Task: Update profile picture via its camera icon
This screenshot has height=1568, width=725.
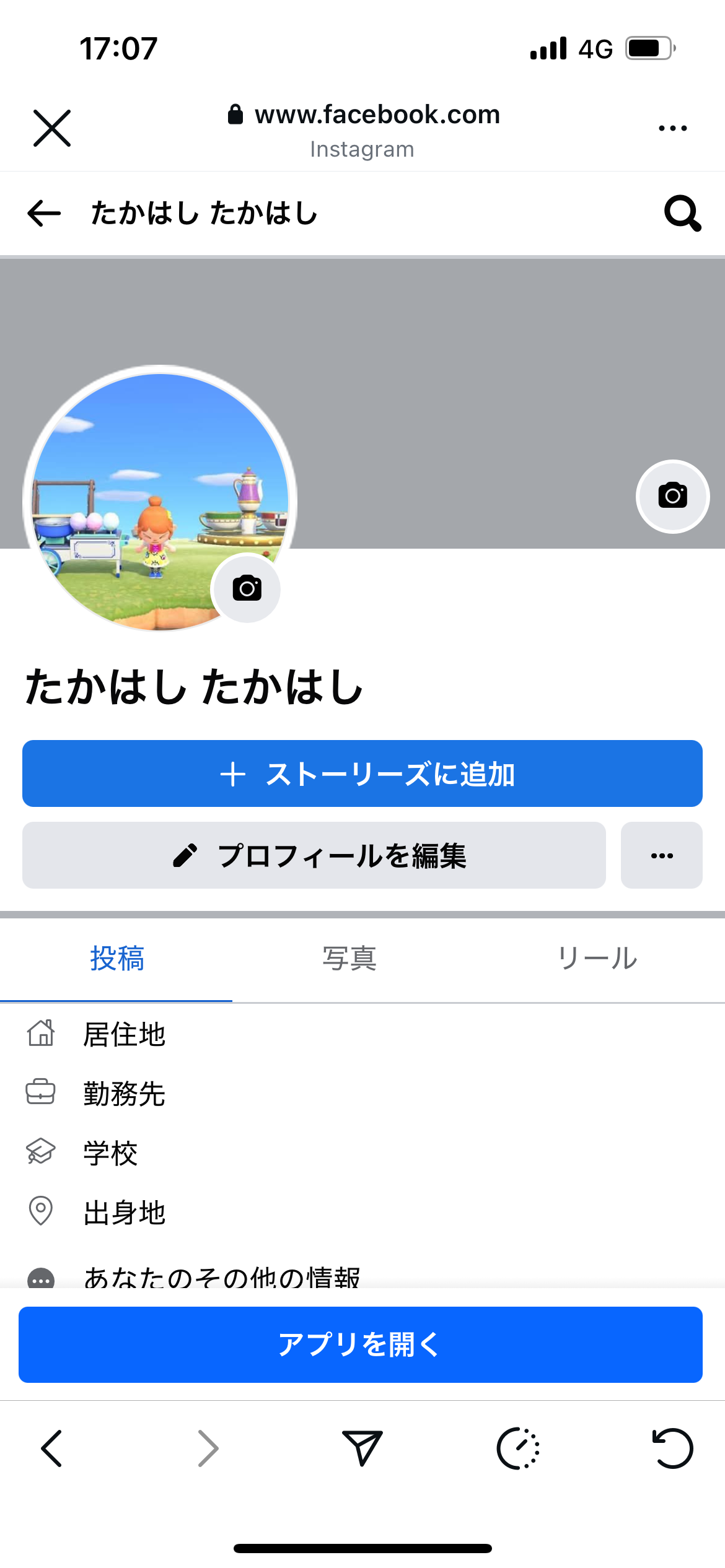Action: [x=247, y=588]
